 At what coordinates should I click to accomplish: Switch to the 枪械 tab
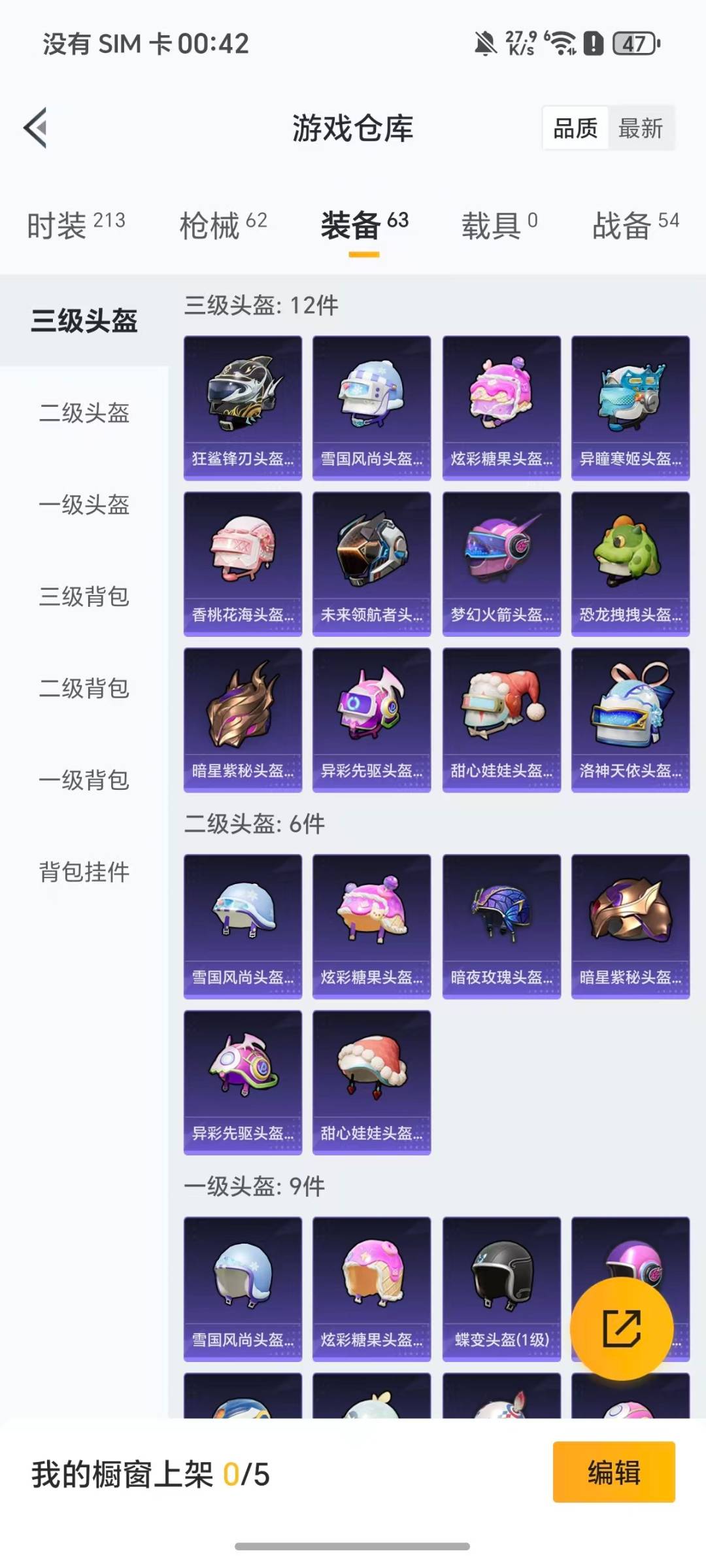[x=223, y=226]
